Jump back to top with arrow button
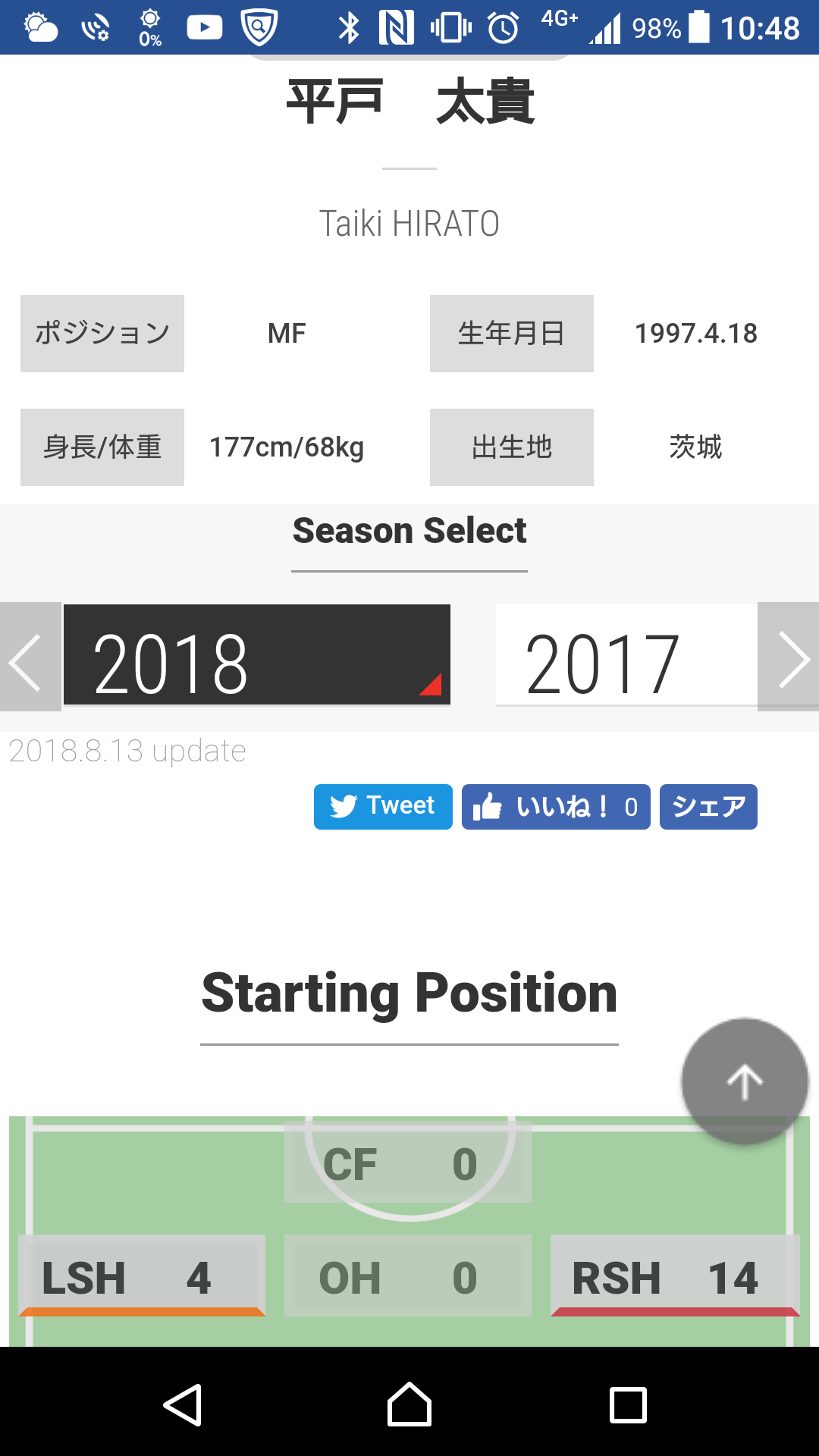Screen dimensions: 819x1456 (745, 1081)
